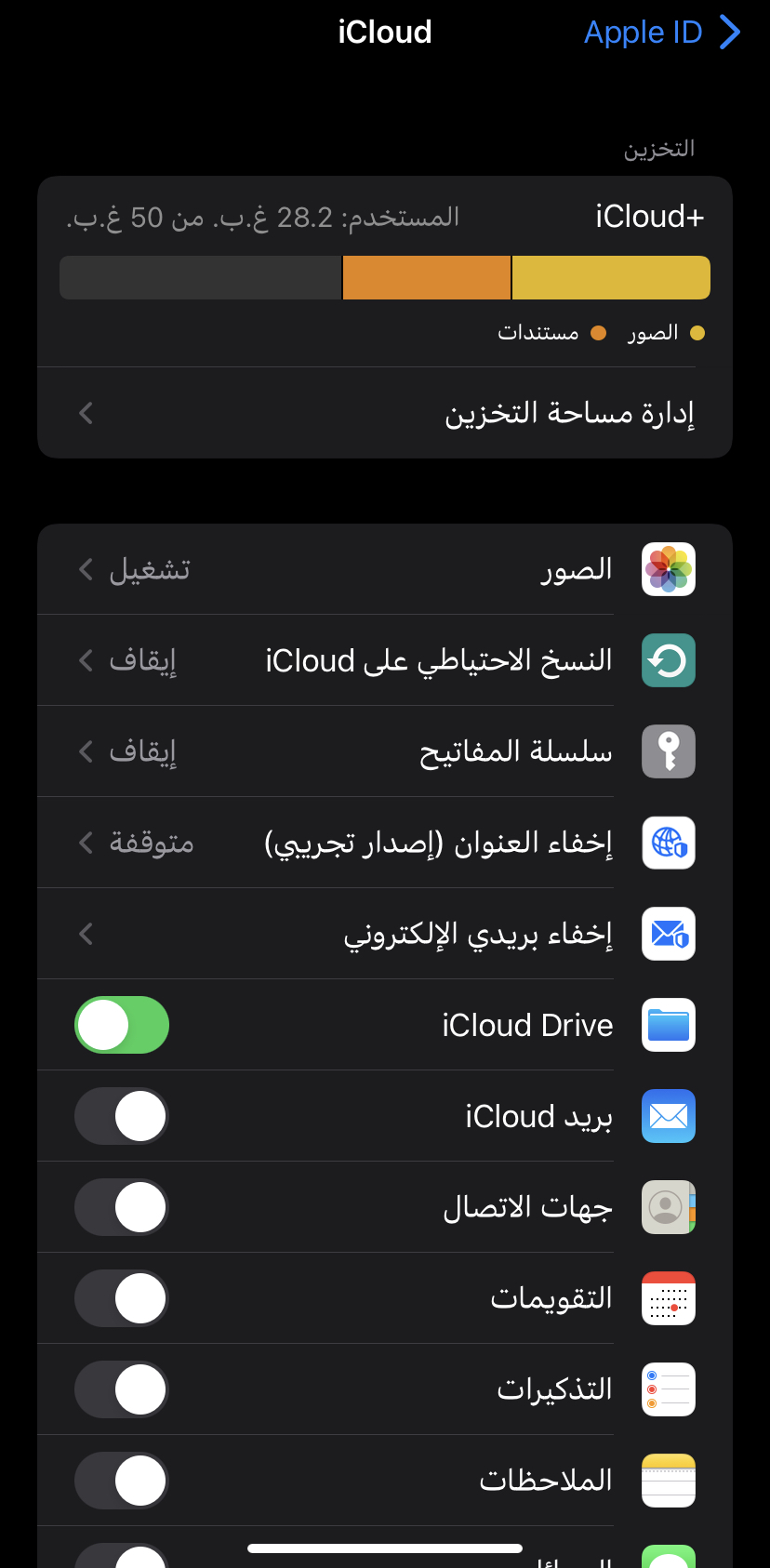Toggle the الملاحظات notes switch

point(122,1481)
